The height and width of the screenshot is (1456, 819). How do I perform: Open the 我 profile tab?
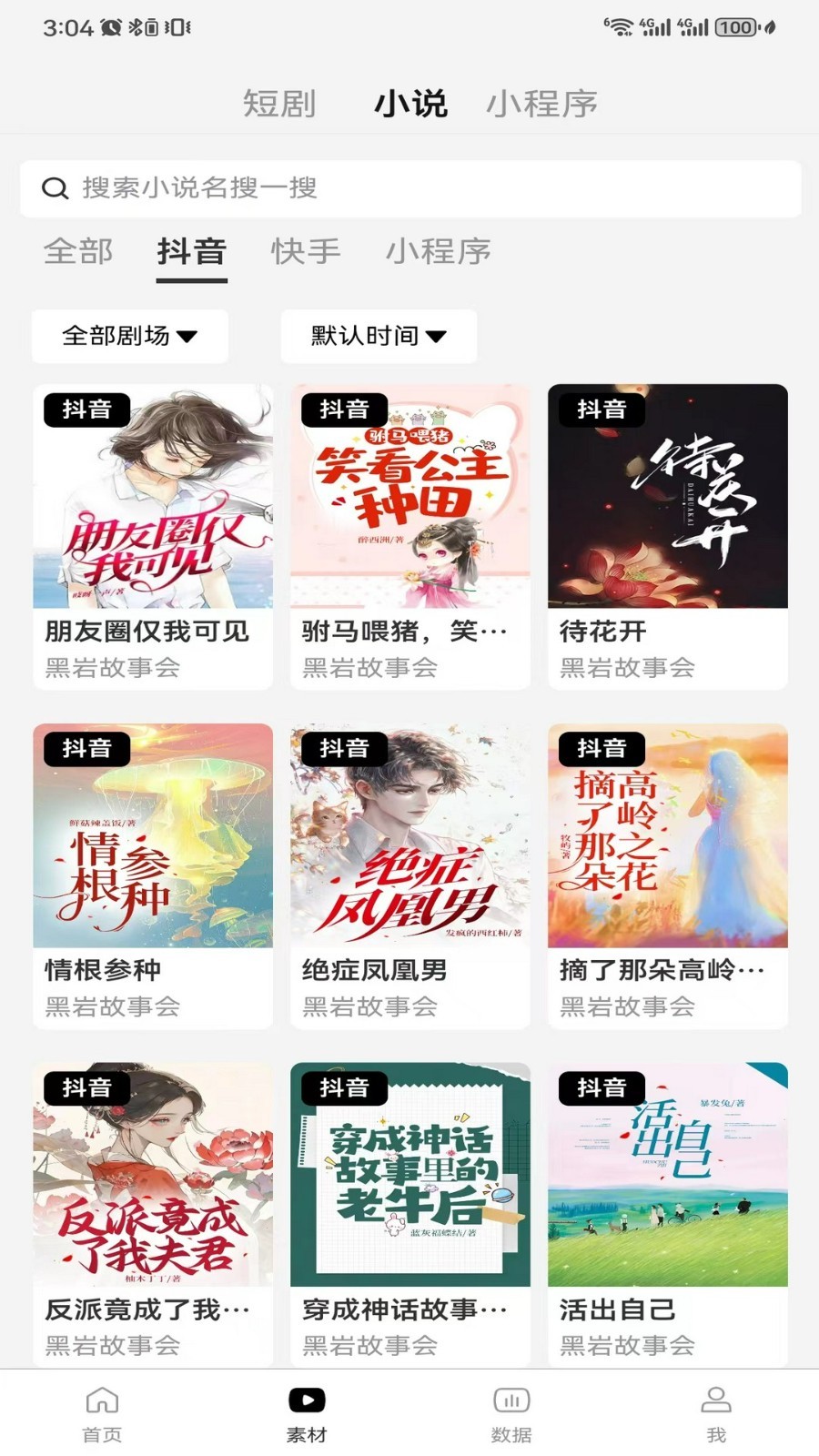click(716, 1414)
